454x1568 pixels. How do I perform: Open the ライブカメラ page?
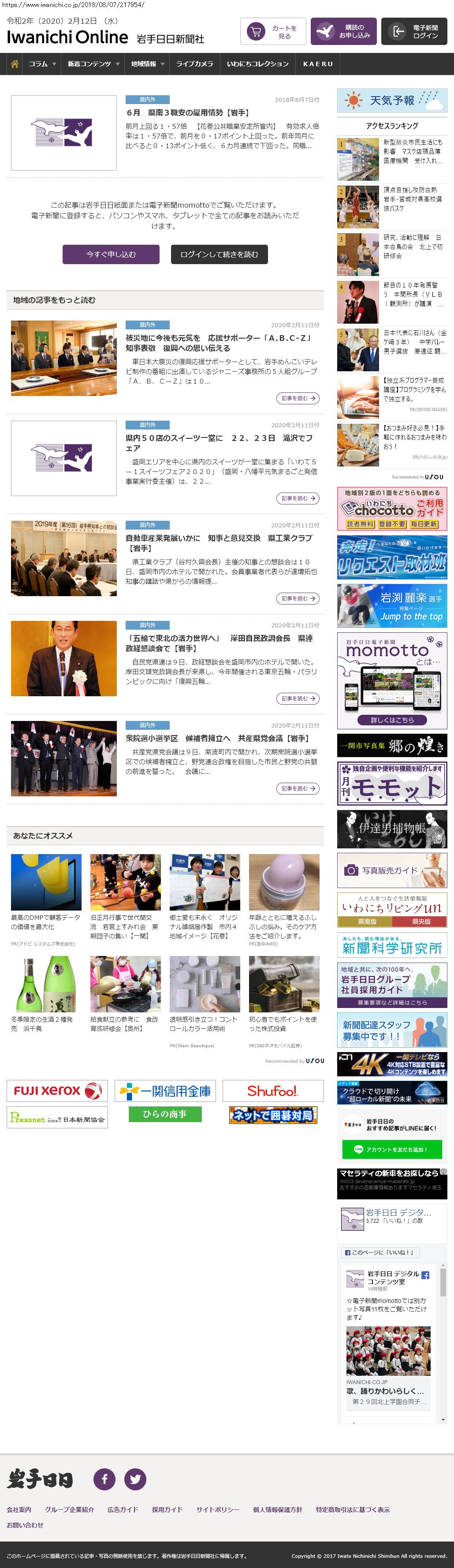click(194, 64)
